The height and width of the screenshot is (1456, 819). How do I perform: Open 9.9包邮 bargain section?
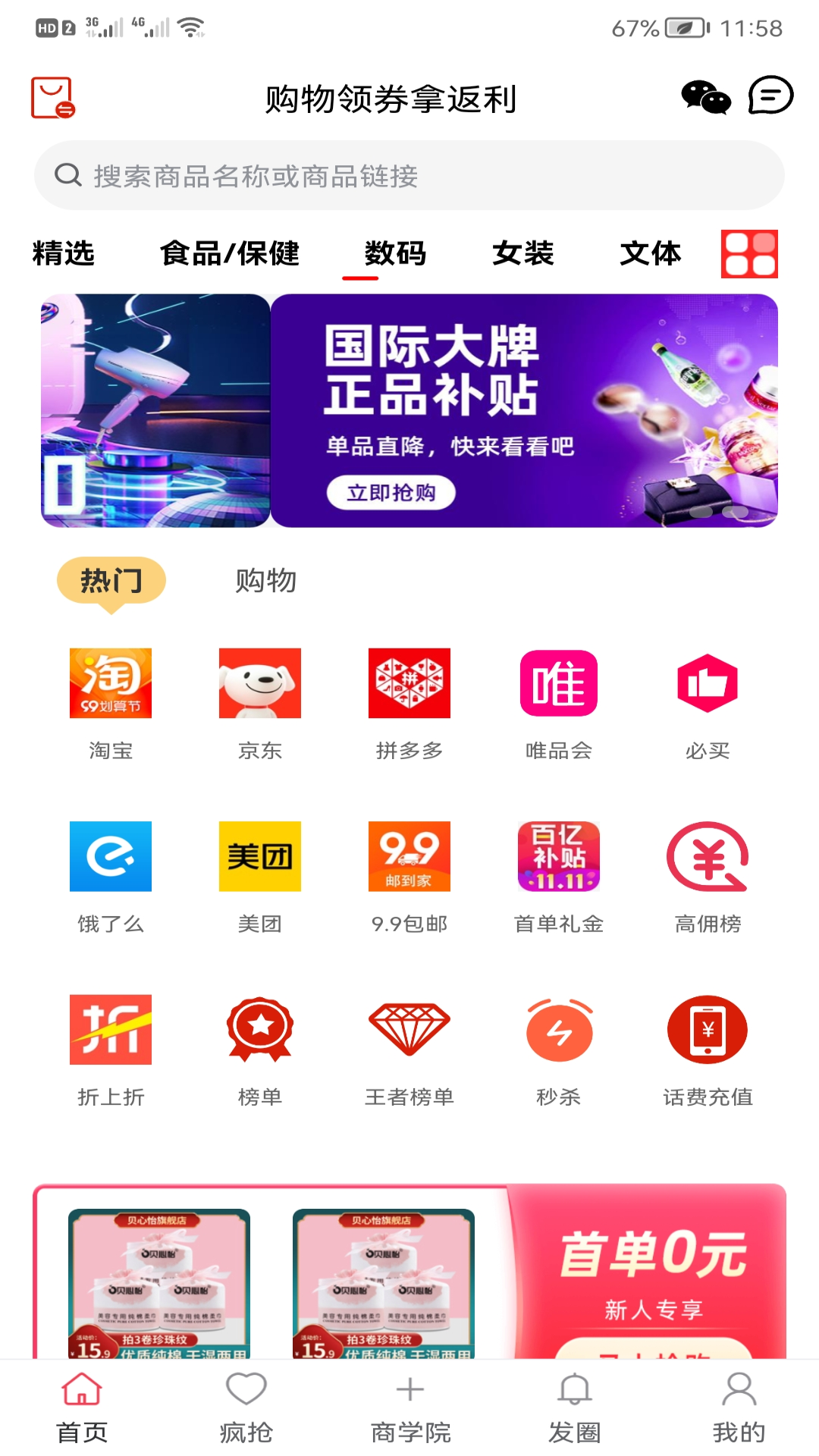click(409, 855)
